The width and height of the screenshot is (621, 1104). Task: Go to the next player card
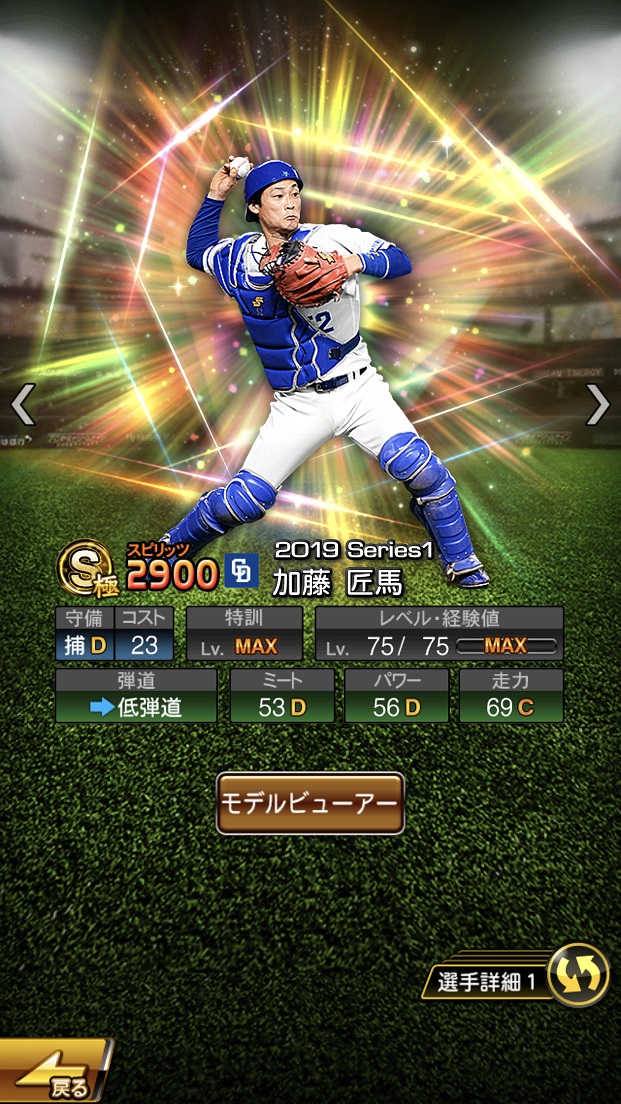tap(598, 404)
